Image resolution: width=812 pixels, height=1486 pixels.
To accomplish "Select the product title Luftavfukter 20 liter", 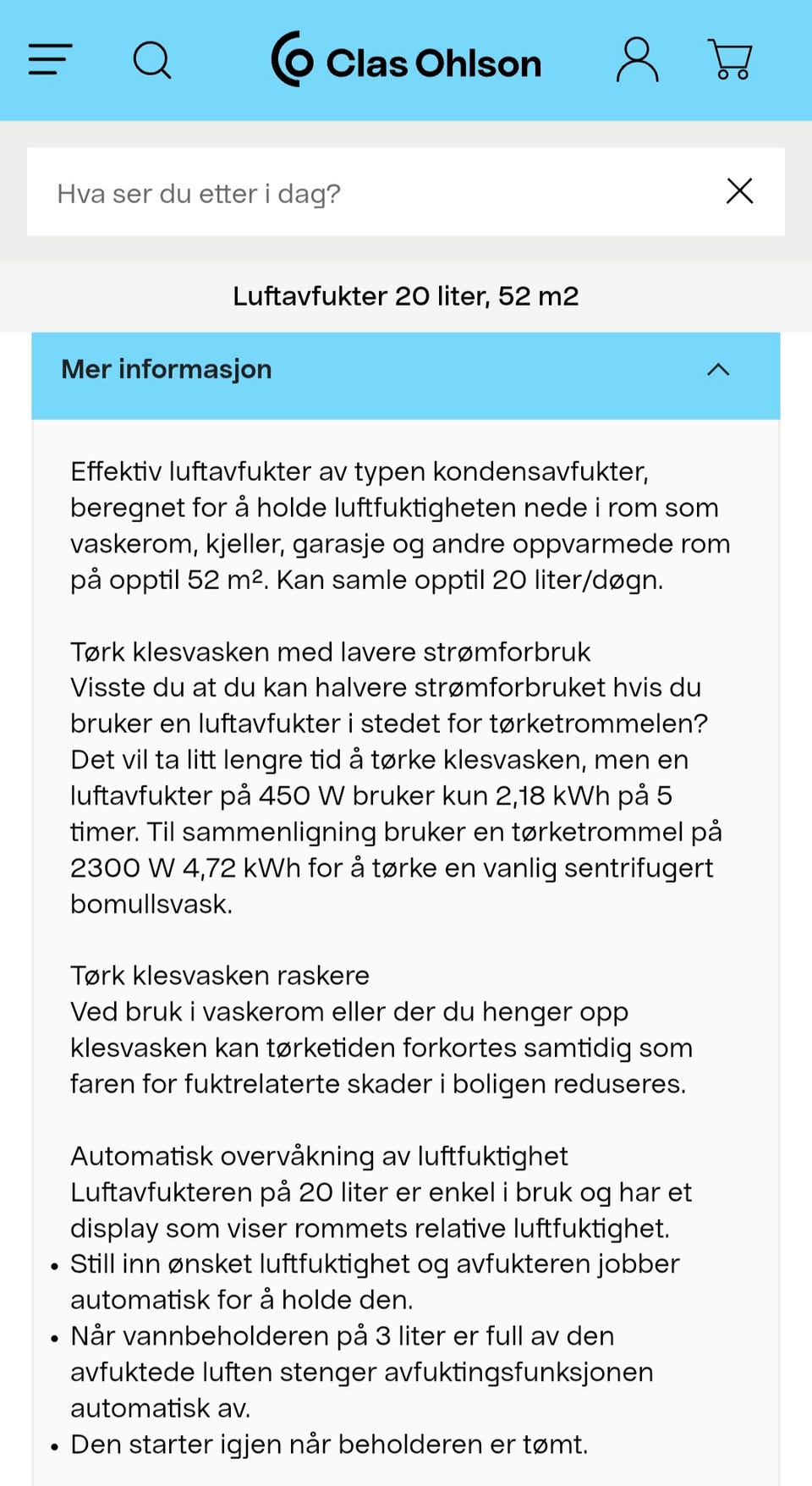I will (x=406, y=296).
